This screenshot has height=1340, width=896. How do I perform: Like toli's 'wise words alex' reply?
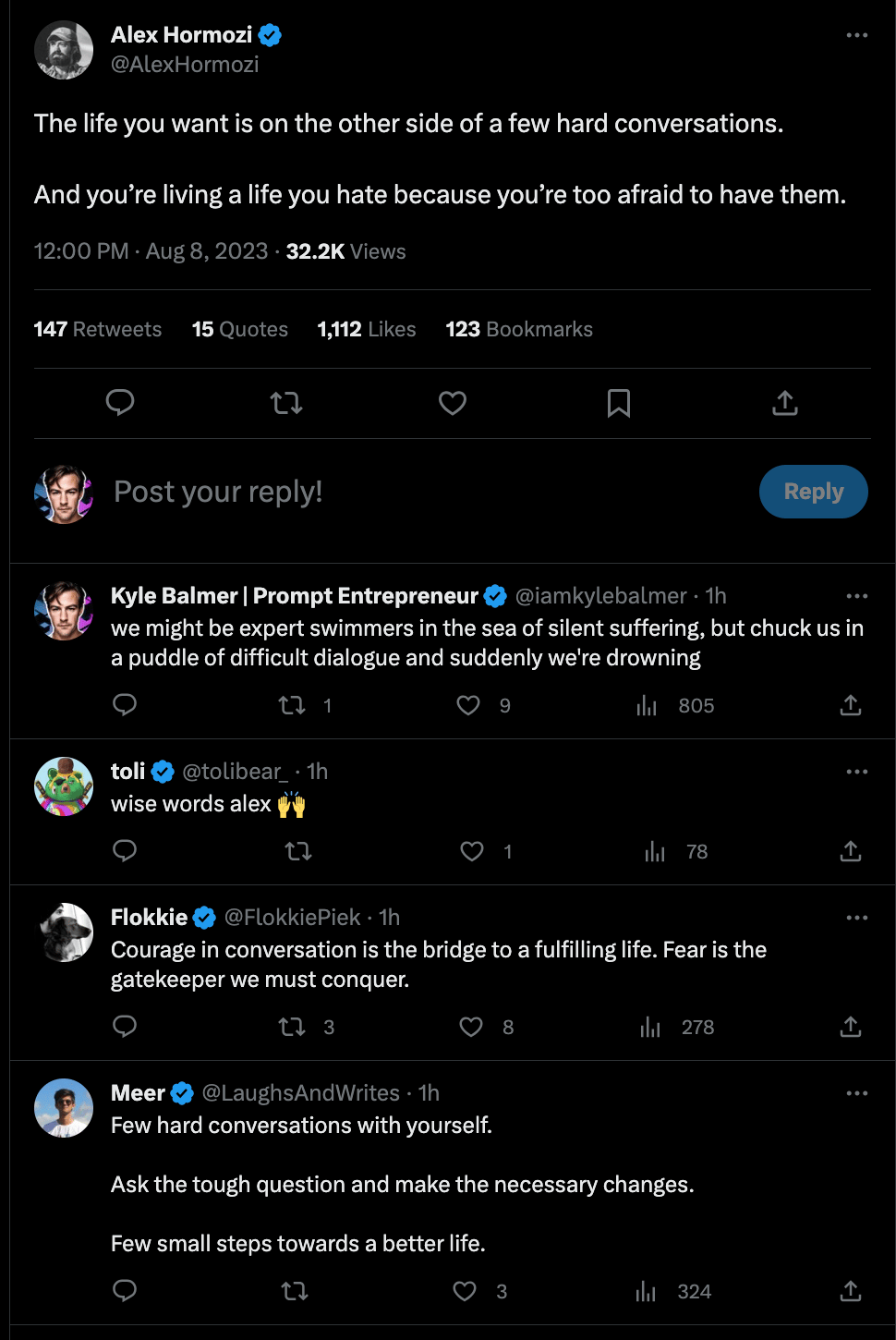(472, 852)
